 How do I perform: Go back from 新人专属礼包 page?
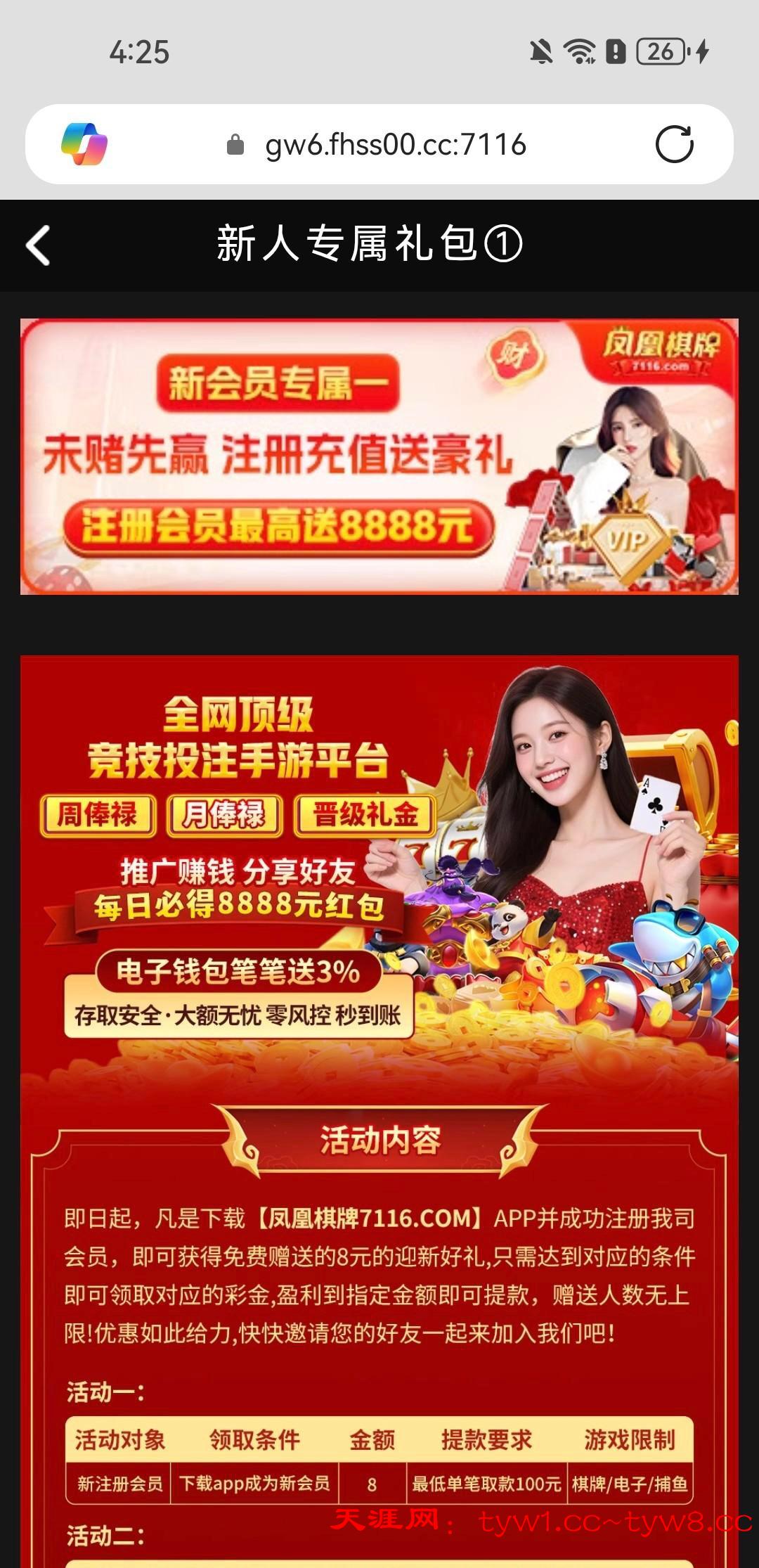(38, 245)
